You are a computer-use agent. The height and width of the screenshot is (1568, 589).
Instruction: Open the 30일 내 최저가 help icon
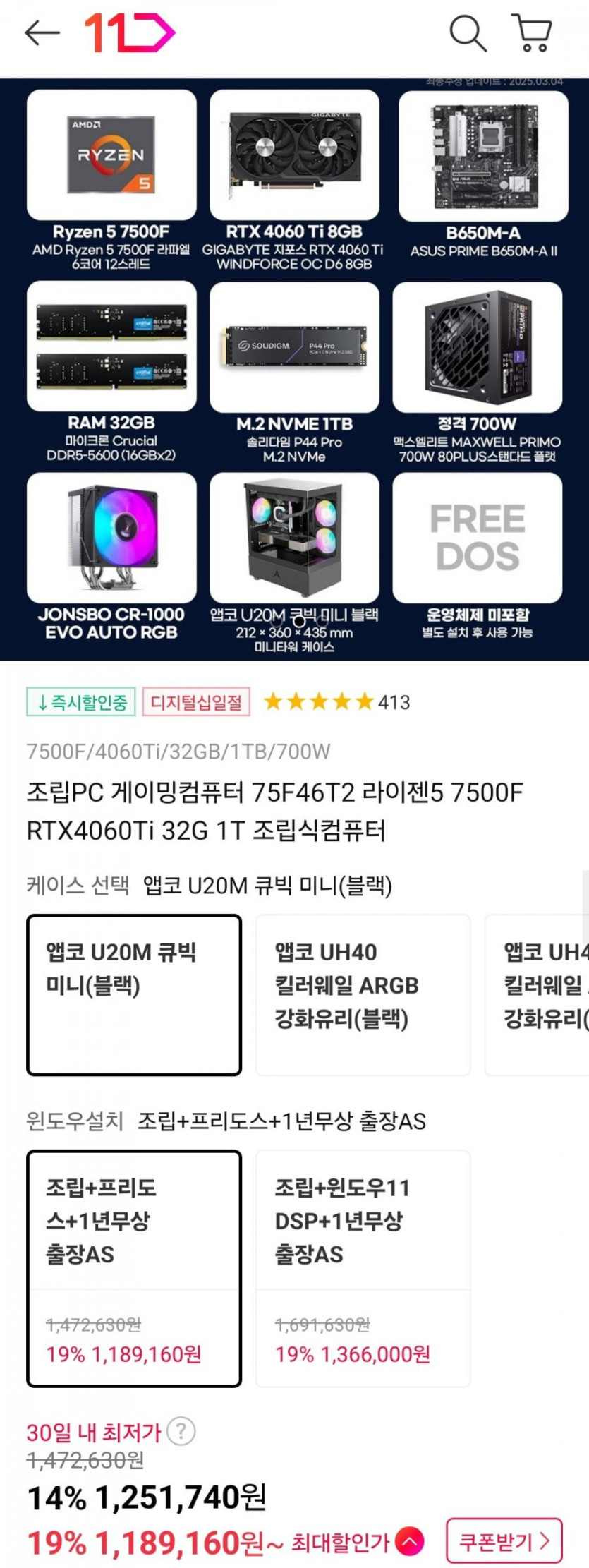point(181,1431)
